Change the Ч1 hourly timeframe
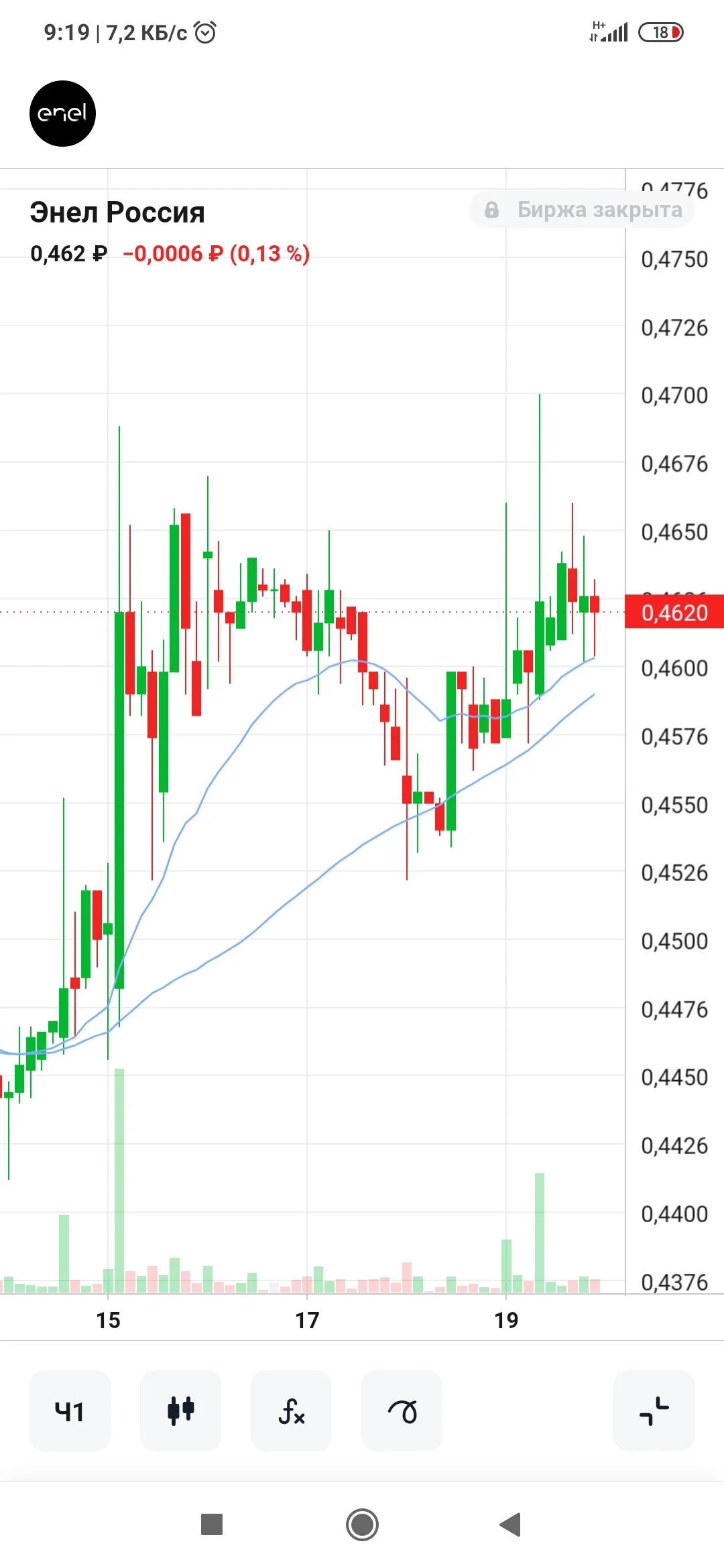Image resolution: width=724 pixels, height=1568 pixels. pyautogui.click(x=70, y=1411)
